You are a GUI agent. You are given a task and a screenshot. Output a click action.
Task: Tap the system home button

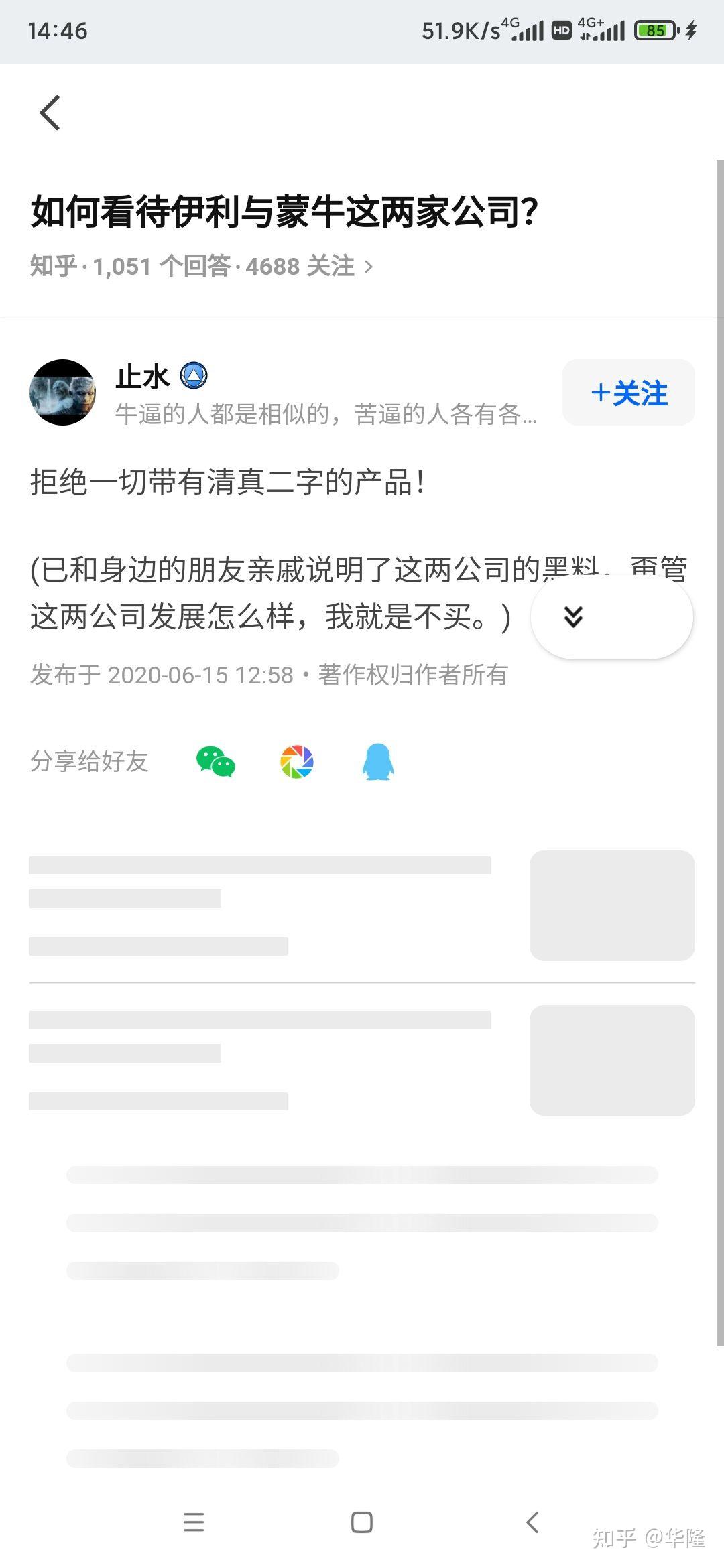click(x=362, y=1522)
